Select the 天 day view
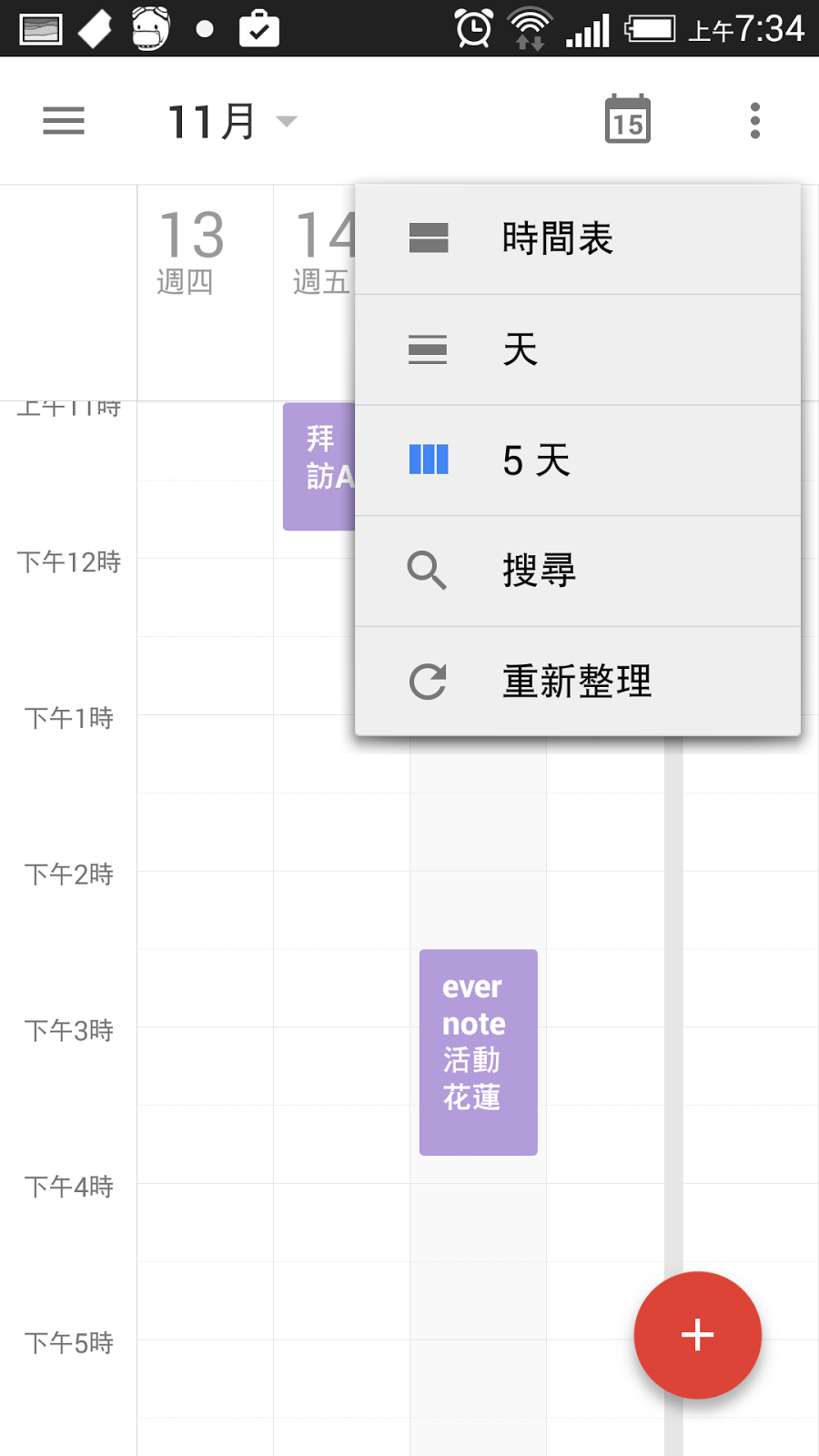 pyautogui.click(x=578, y=349)
